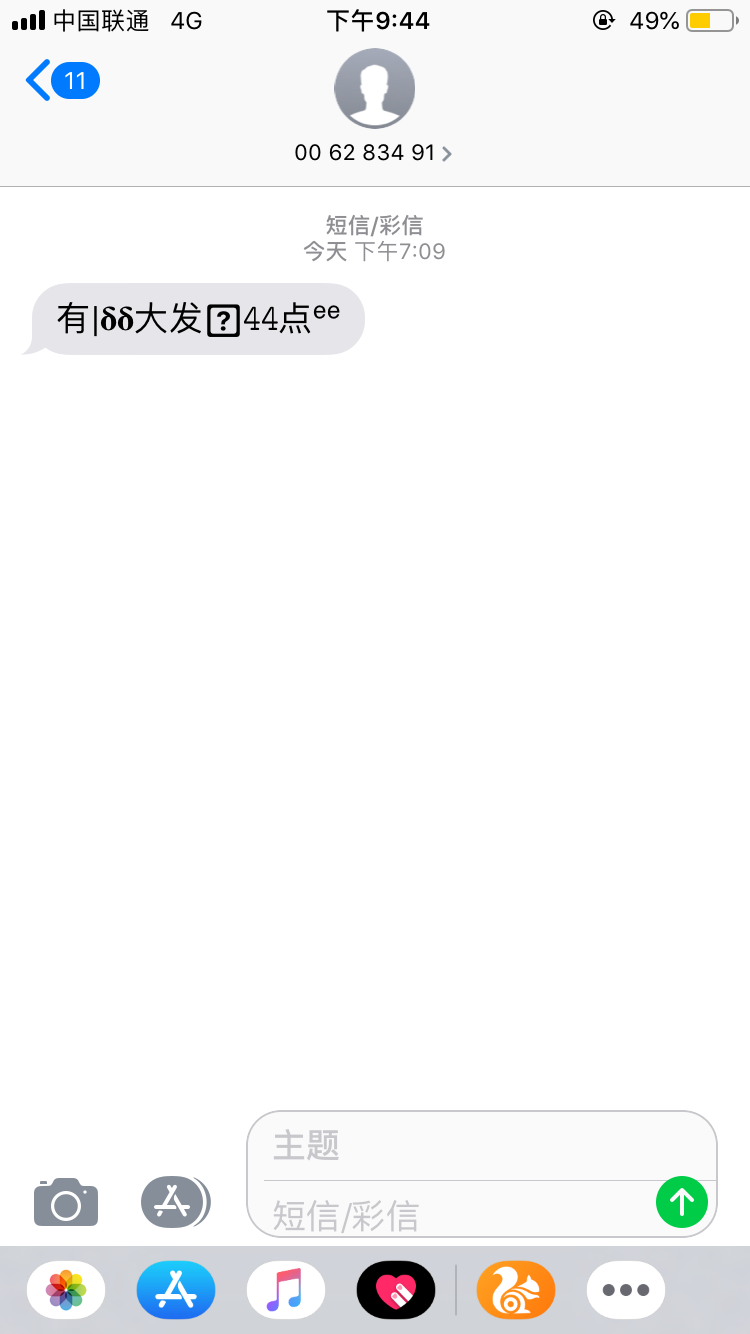Image resolution: width=750 pixels, height=1334 pixels.
Task: Select the Photos app icon in the app drawer
Action: pos(65,1290)
